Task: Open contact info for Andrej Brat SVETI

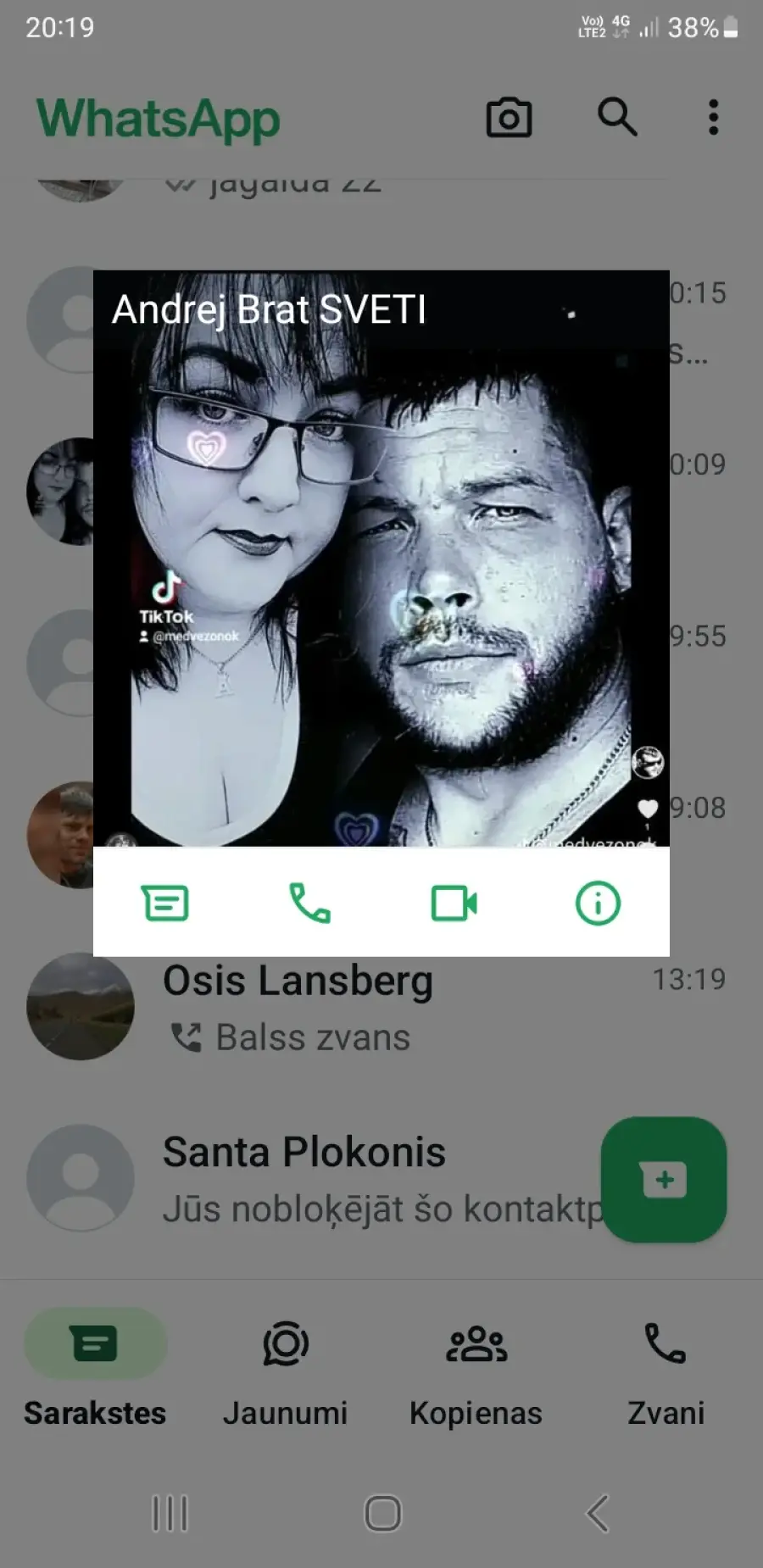Action: (x=598, y=903)
